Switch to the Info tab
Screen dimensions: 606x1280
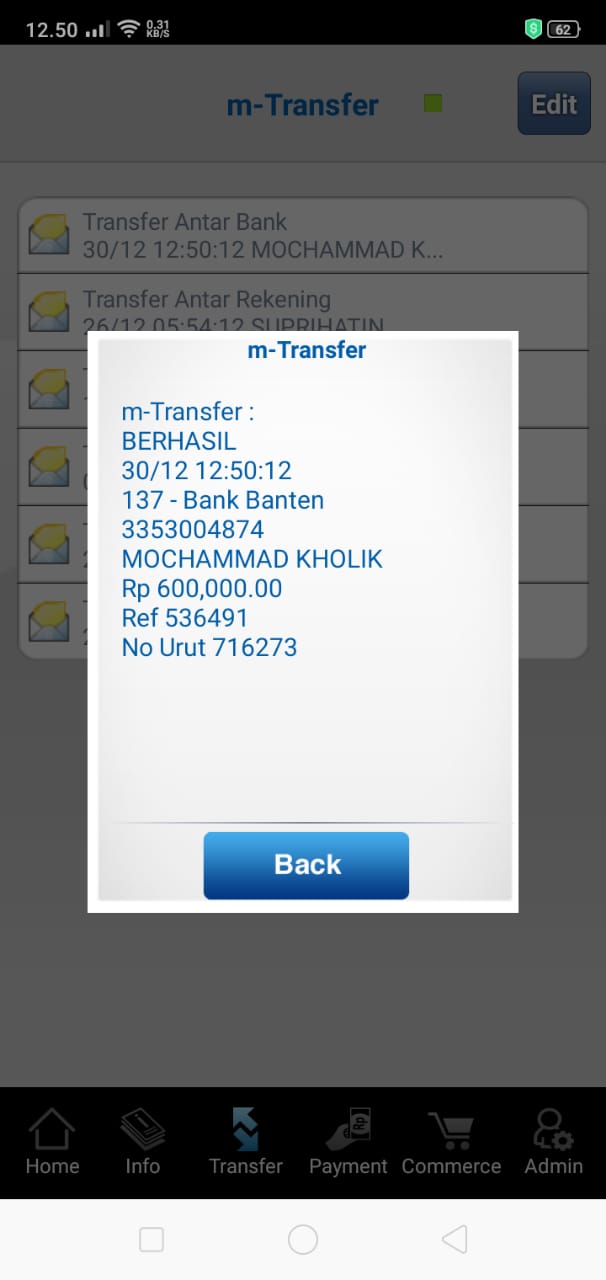point(142,1143)
